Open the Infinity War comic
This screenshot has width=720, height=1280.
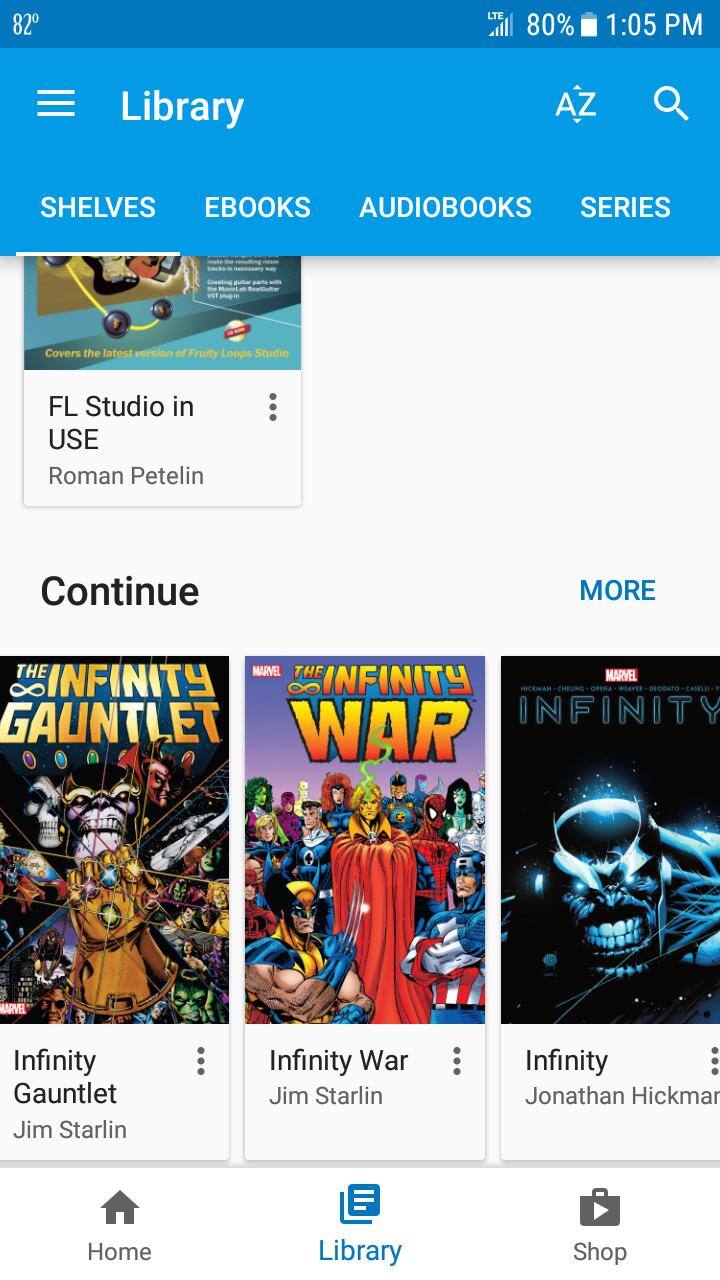(365, 840)
